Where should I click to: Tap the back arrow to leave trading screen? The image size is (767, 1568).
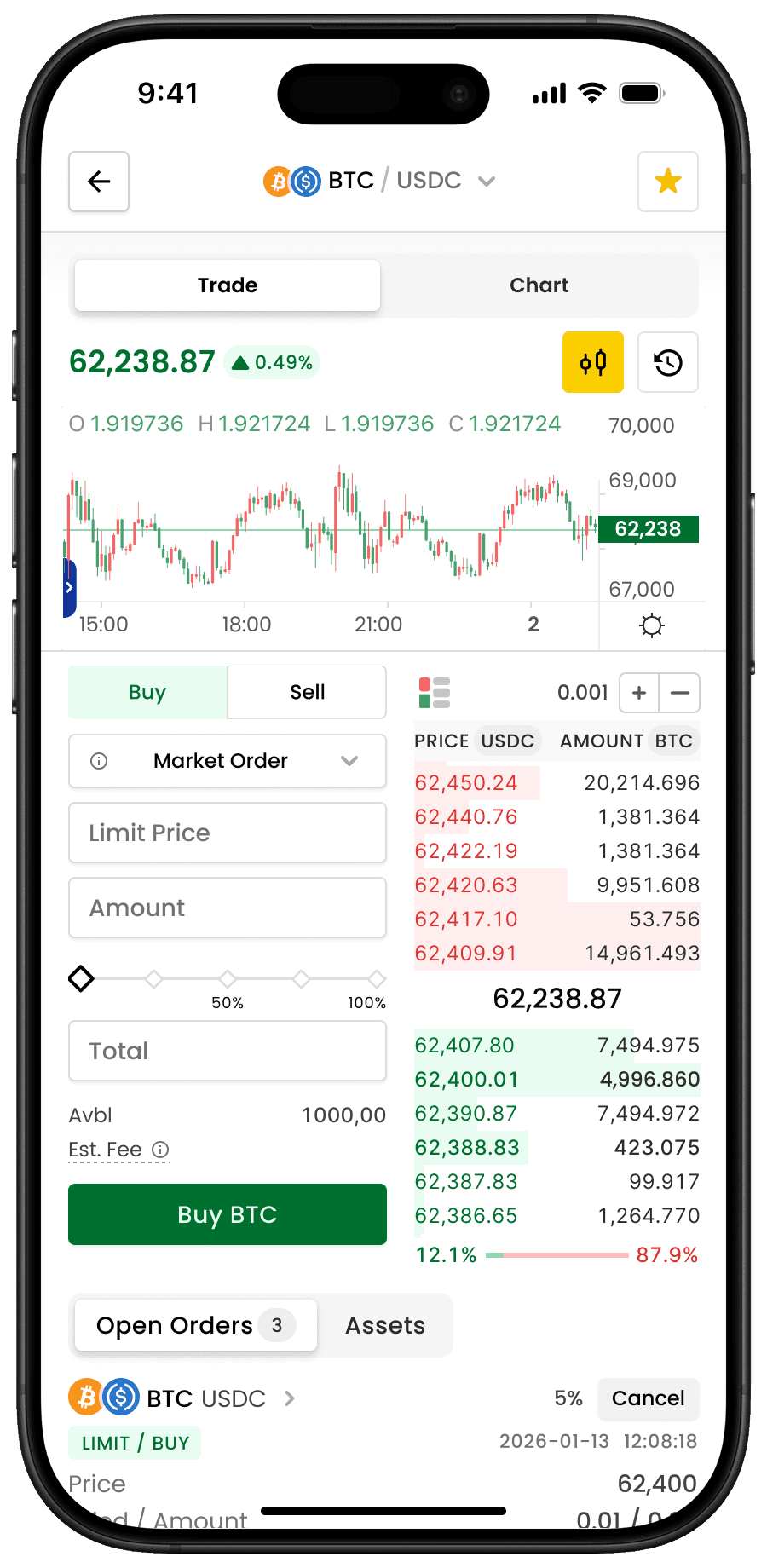pyautogui.click(x=98, y=181)
